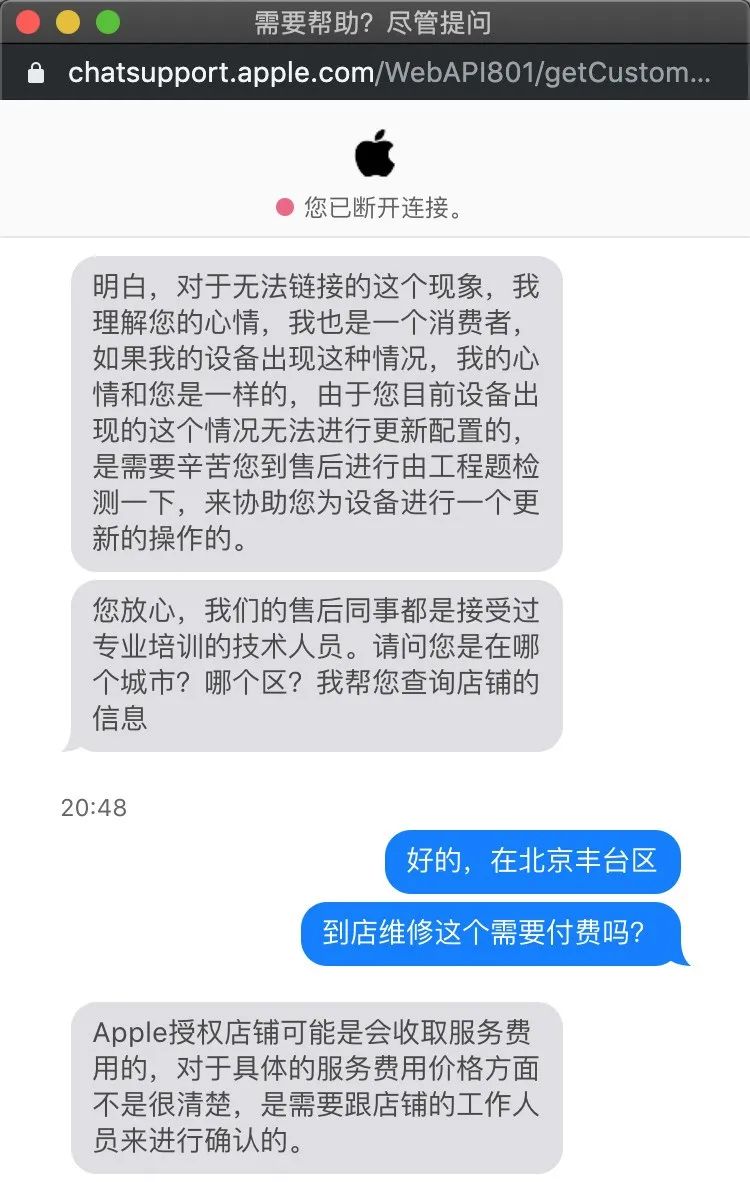Minimize the window with yellow button
The image size is (750, 1182).
point(68,22)
